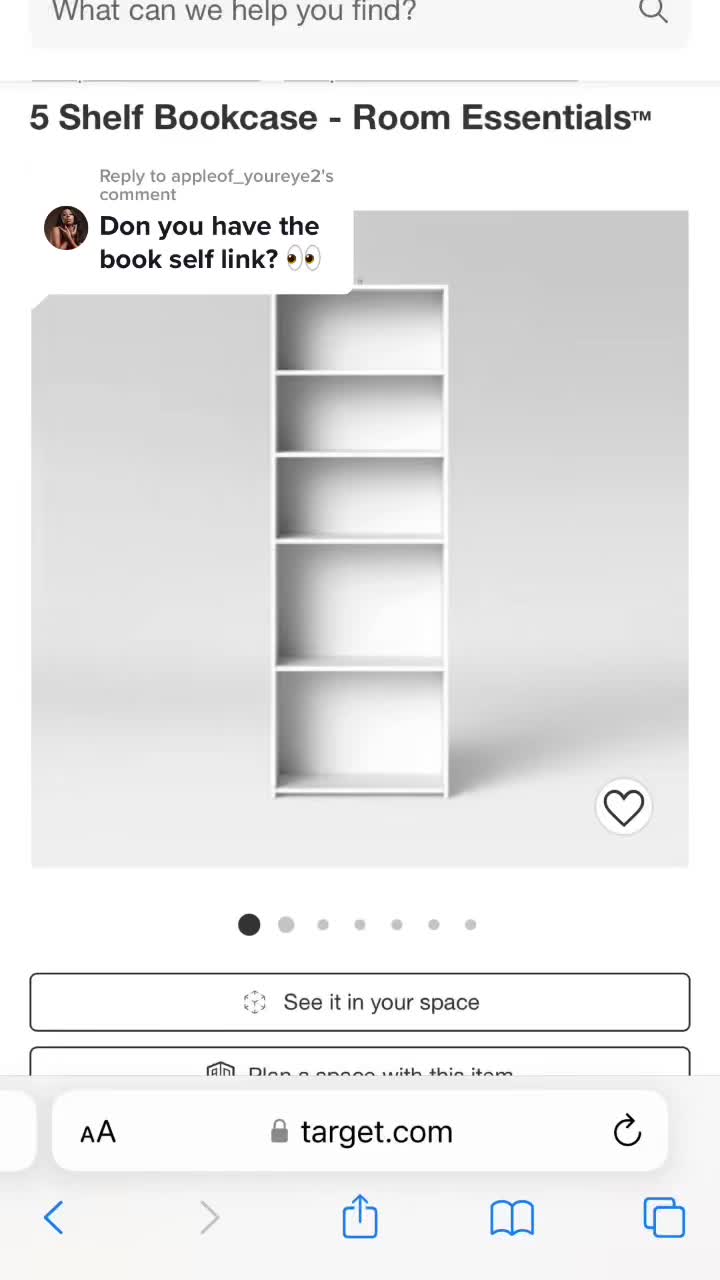Viewport: 720px width, 1280px height.
Task: Favorite the bookcase with the heart icon
Action: [x=624, y=808]
